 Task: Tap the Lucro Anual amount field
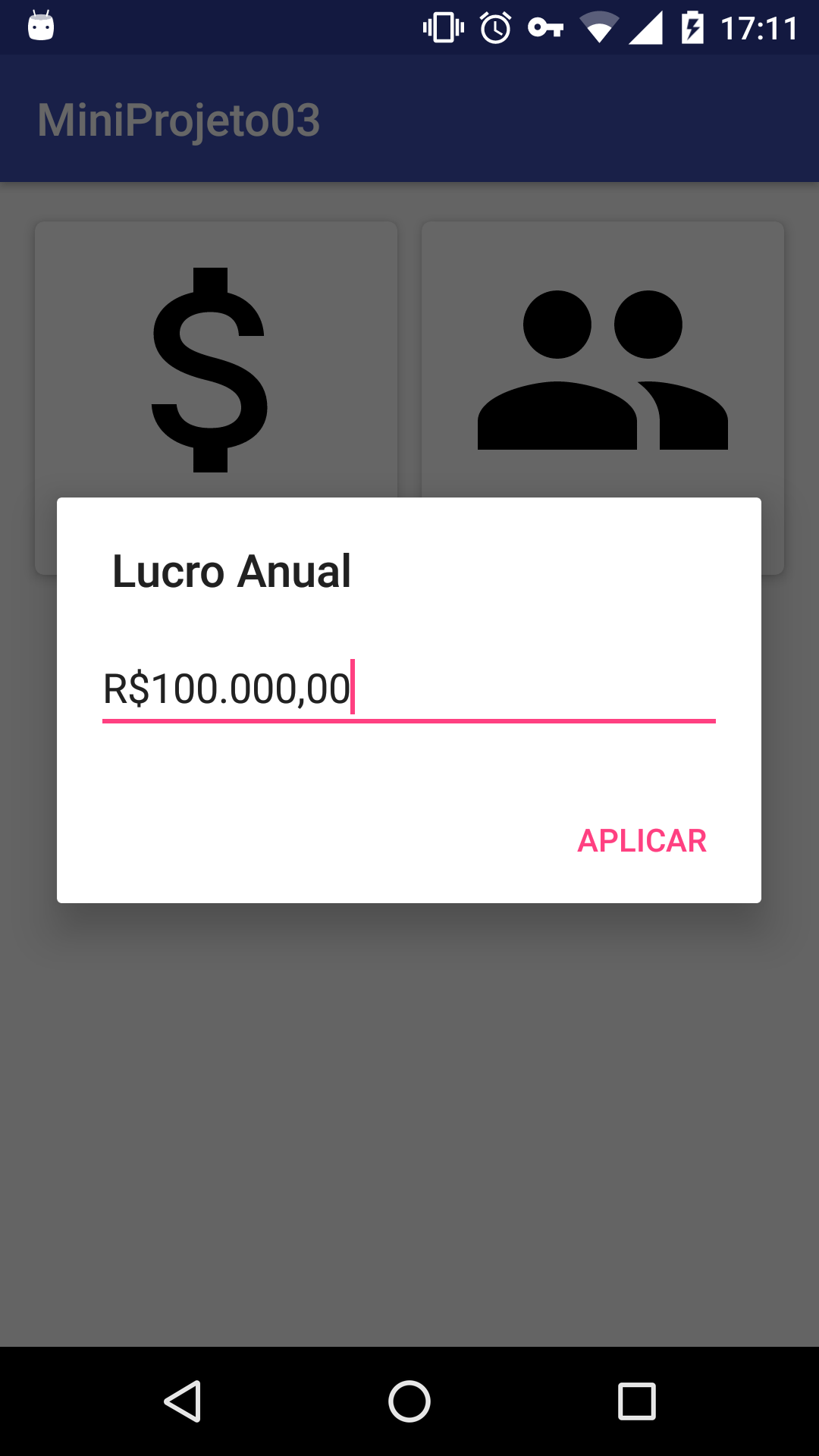click(409, 689)
